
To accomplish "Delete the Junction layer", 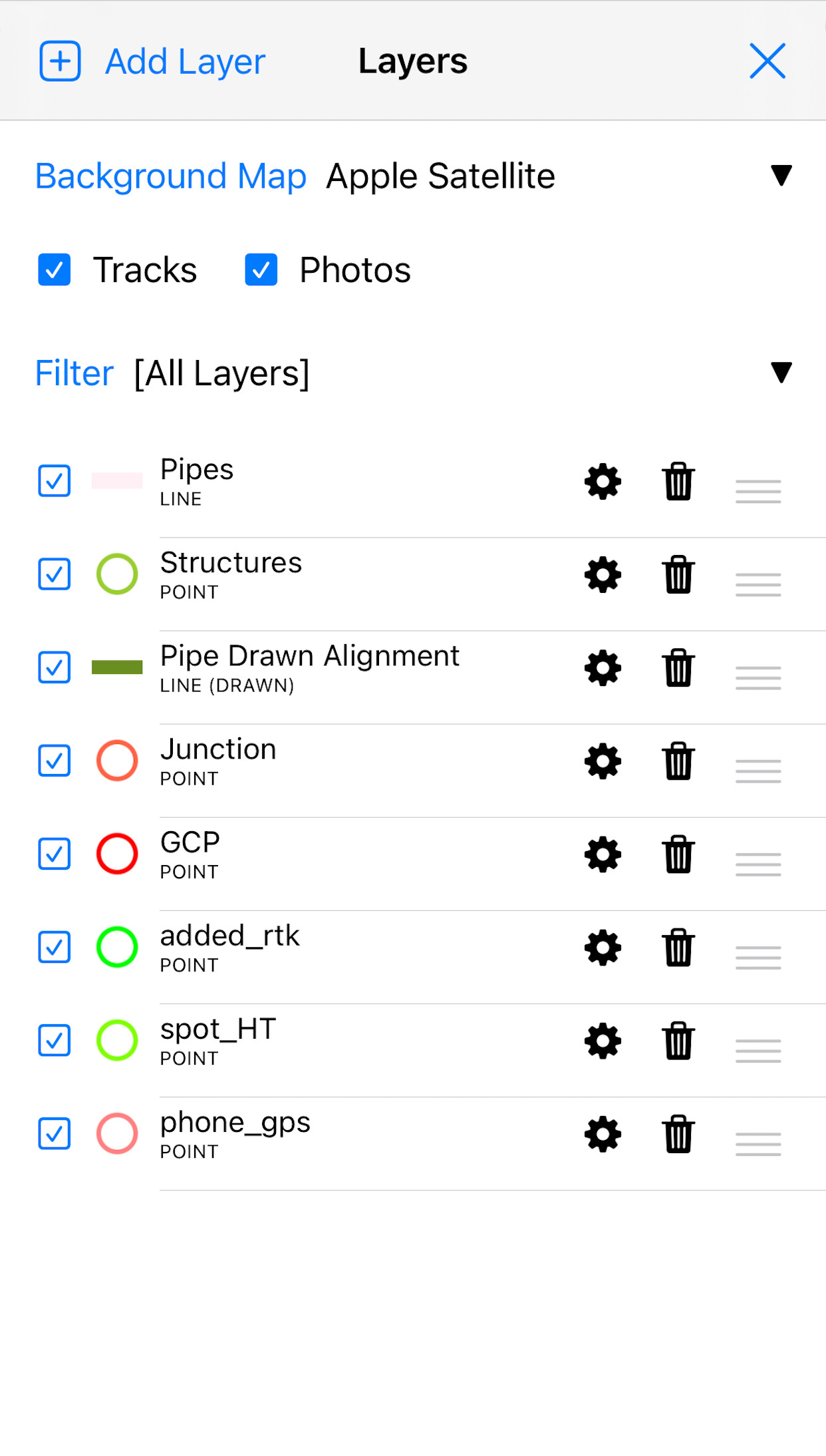I will pyautogui.click(x=678, y=761).
